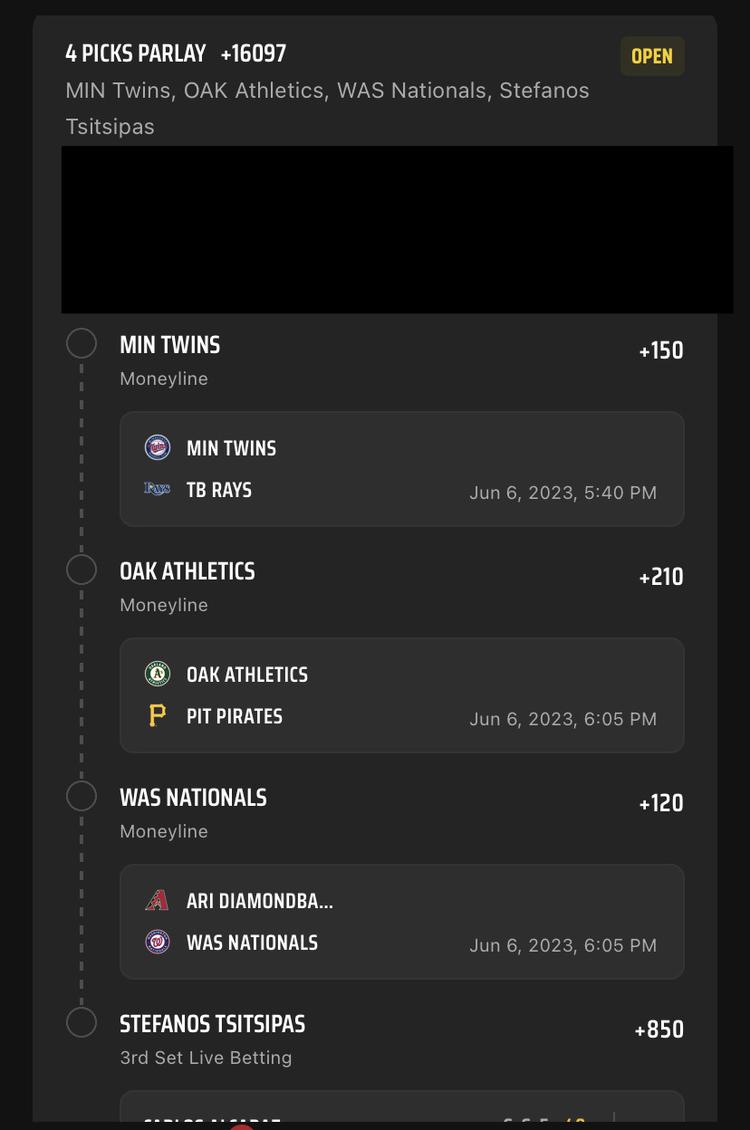Image resolution: width=750 pixels, height=1130 pixels.
Task: Click the OPEN status badge
Action: tap(652, 56)
